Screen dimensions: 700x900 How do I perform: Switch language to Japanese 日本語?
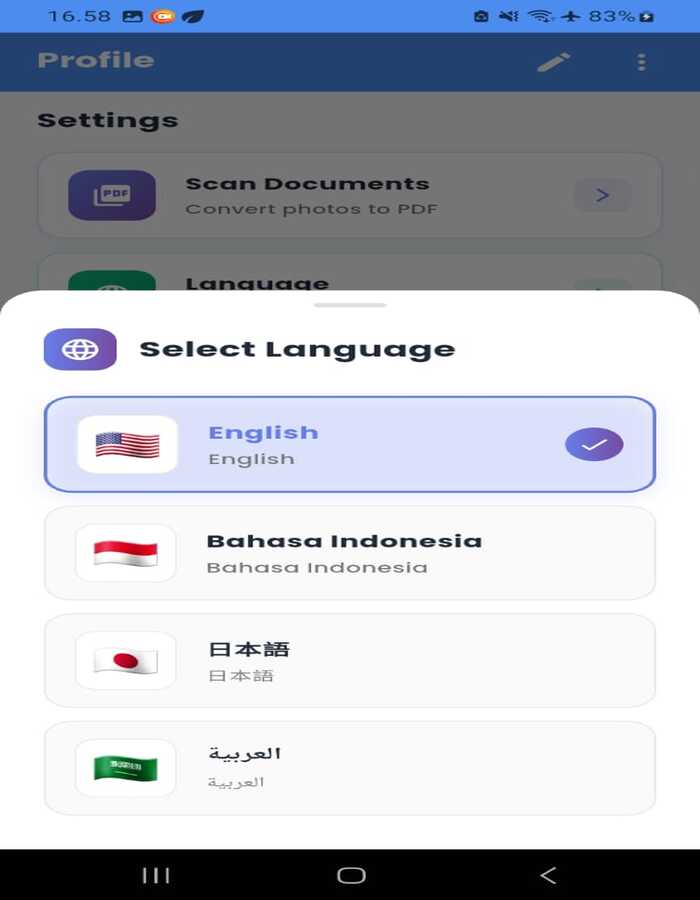(349, 661)
